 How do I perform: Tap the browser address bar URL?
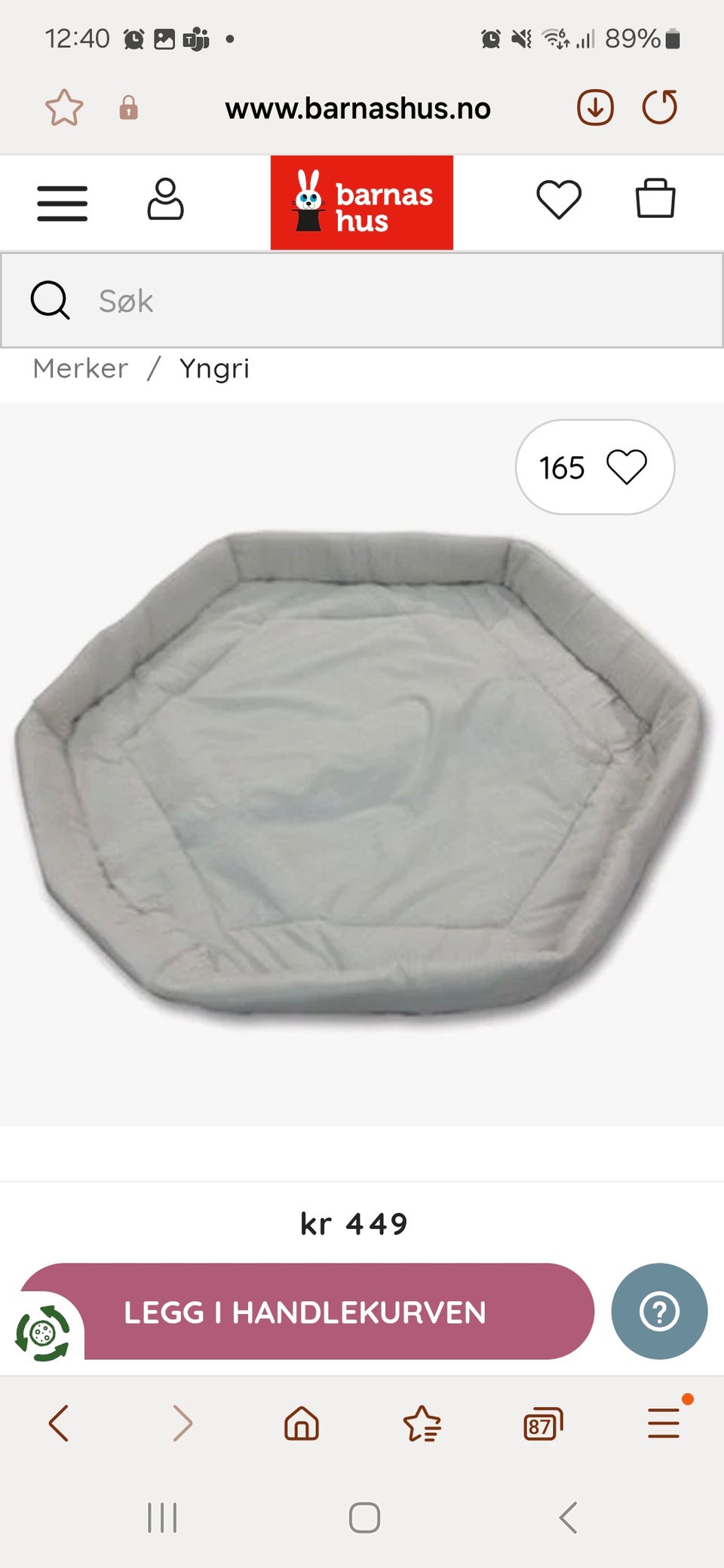(357, 109)
